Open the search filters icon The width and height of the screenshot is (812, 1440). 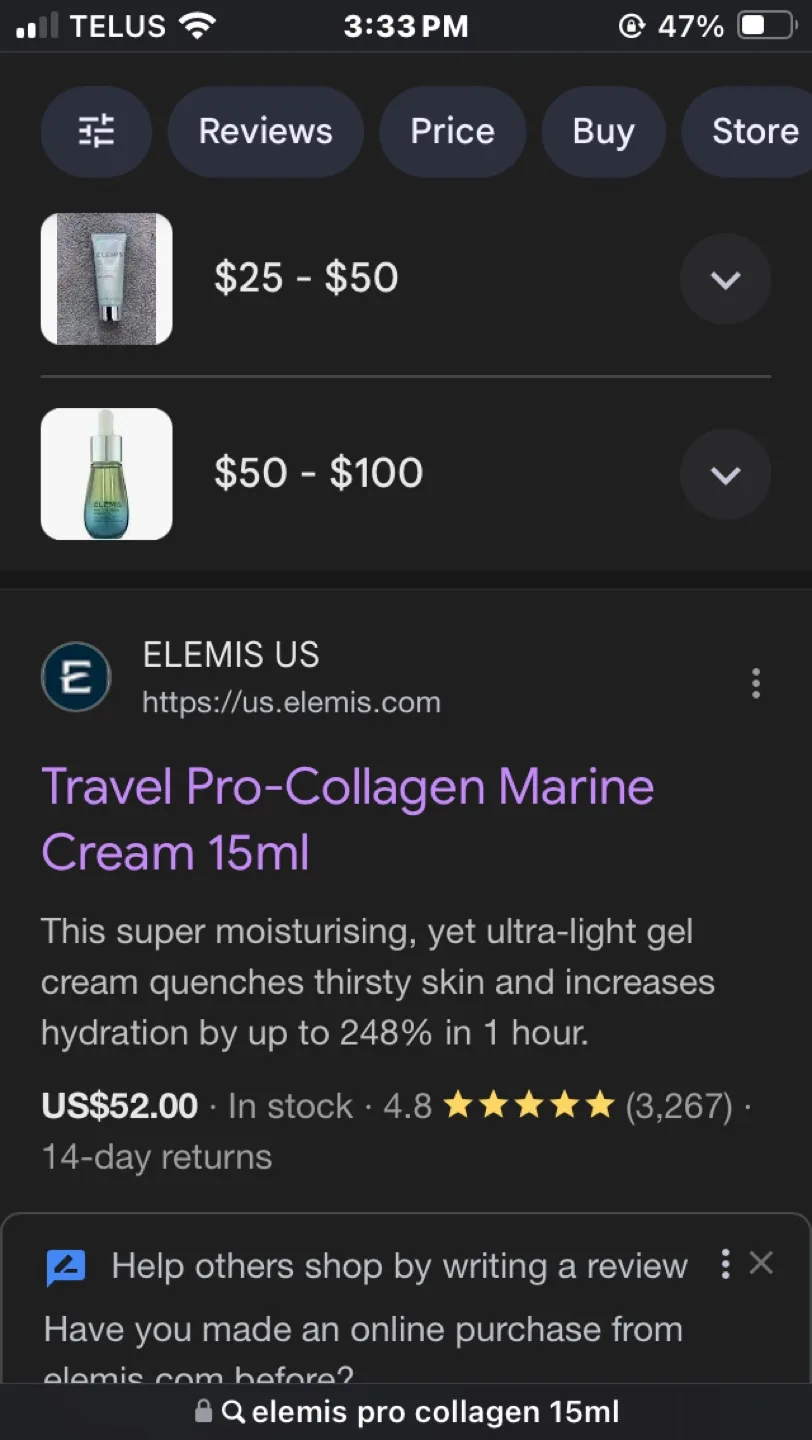[x=96, y=131]
